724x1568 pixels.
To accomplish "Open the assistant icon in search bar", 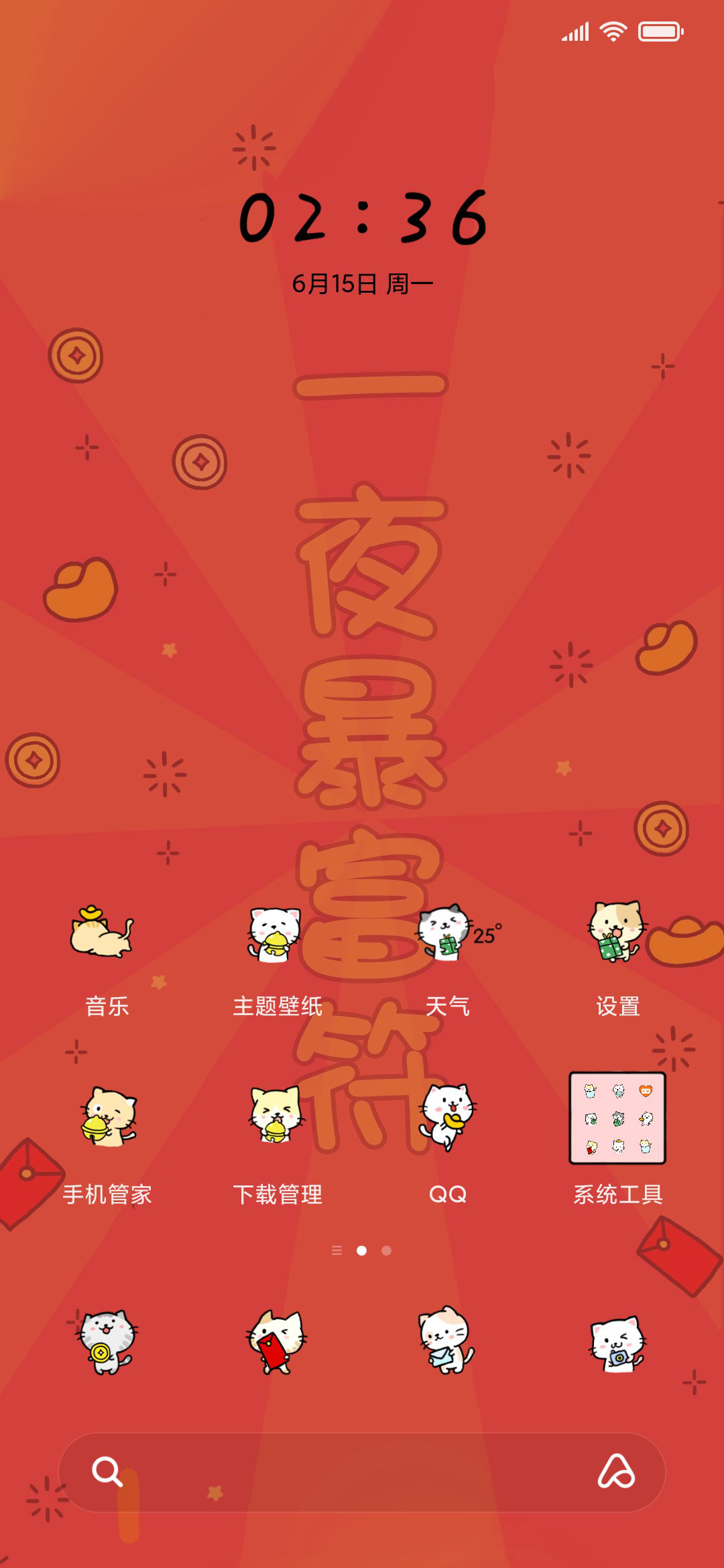I will [x=616, y=1472].
